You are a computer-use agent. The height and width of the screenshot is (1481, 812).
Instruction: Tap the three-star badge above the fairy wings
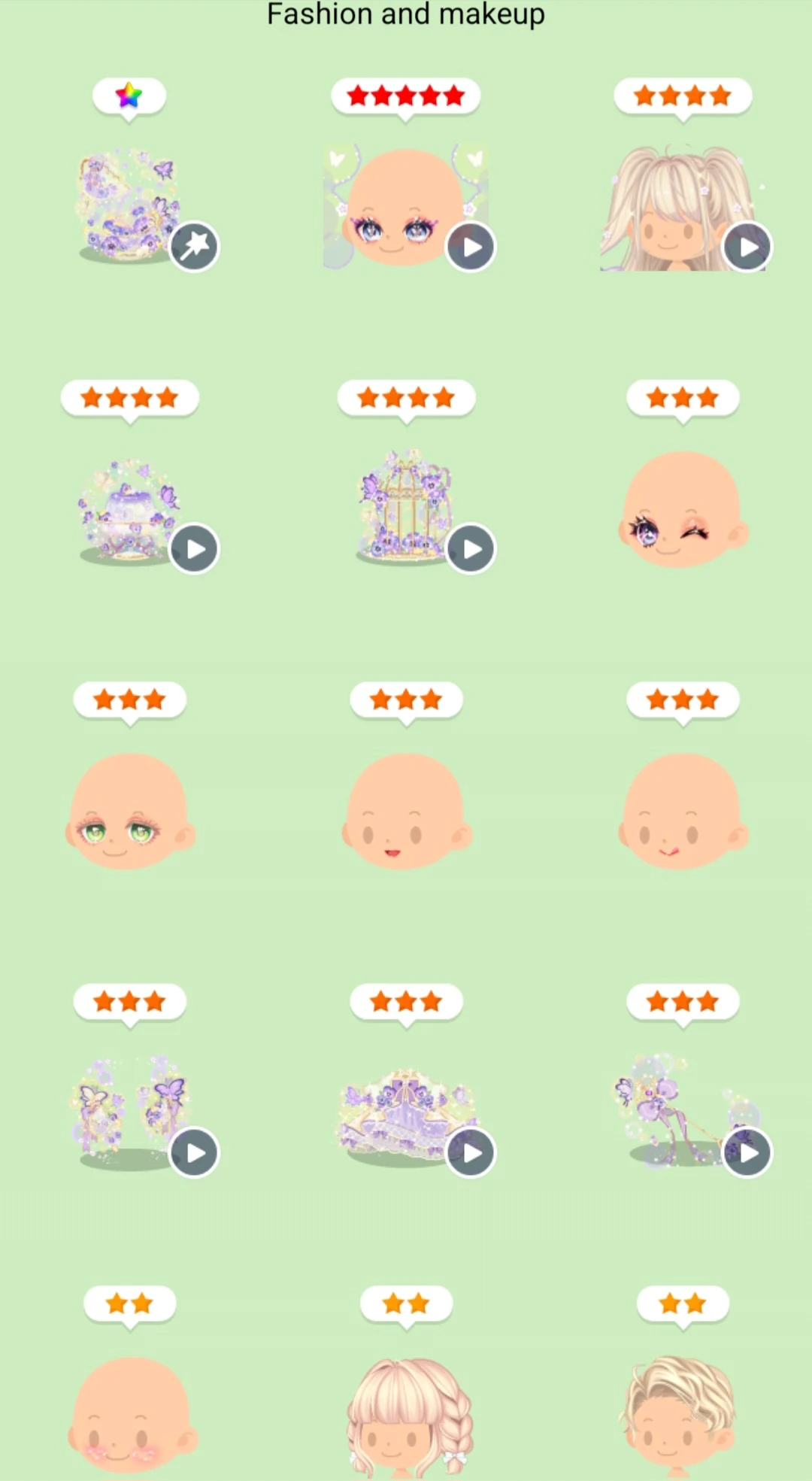pyautogui.click(x=129, y=1000)
